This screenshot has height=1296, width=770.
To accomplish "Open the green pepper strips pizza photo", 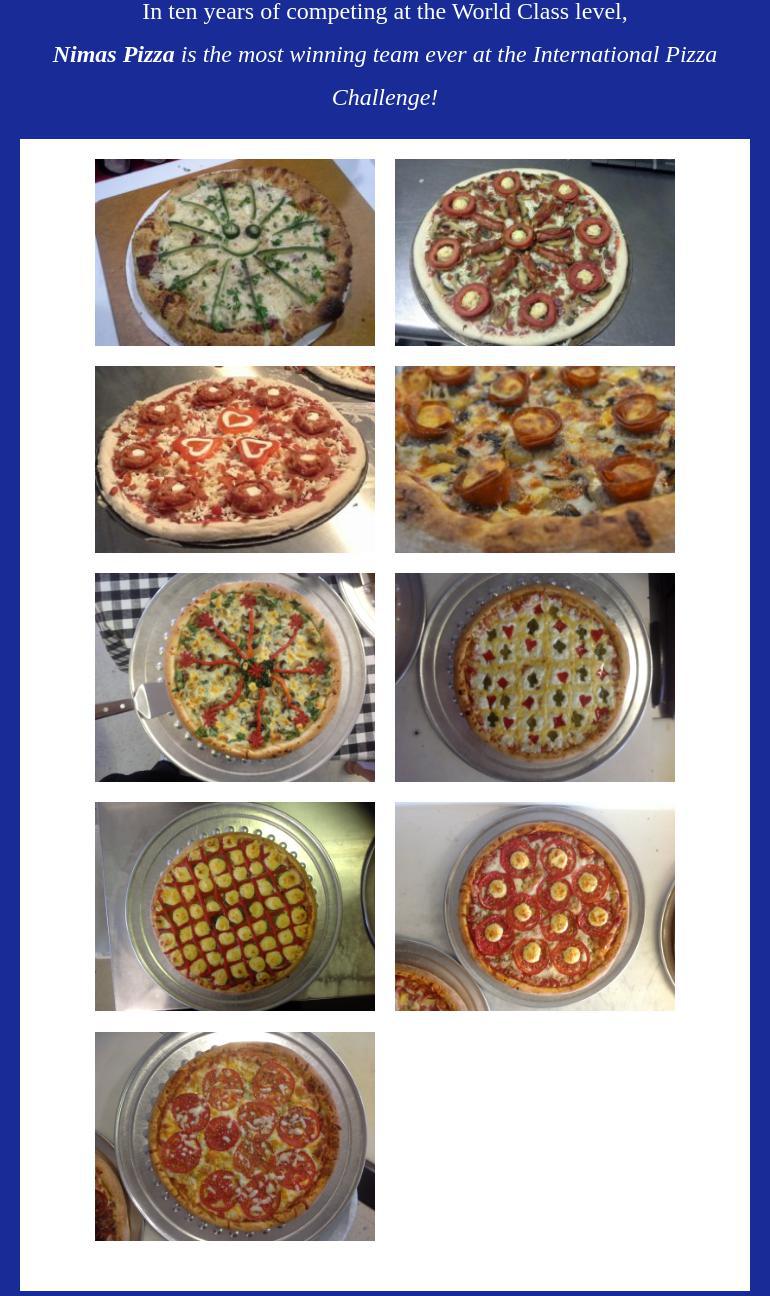I will click(x=234, y=252).
